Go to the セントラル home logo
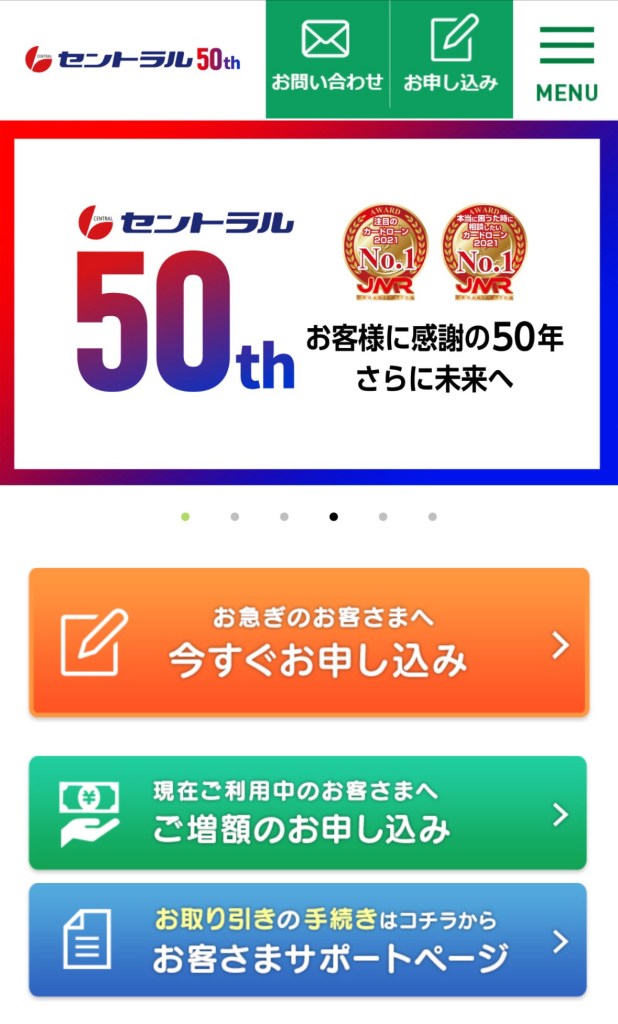 click(x=133, y=59)
